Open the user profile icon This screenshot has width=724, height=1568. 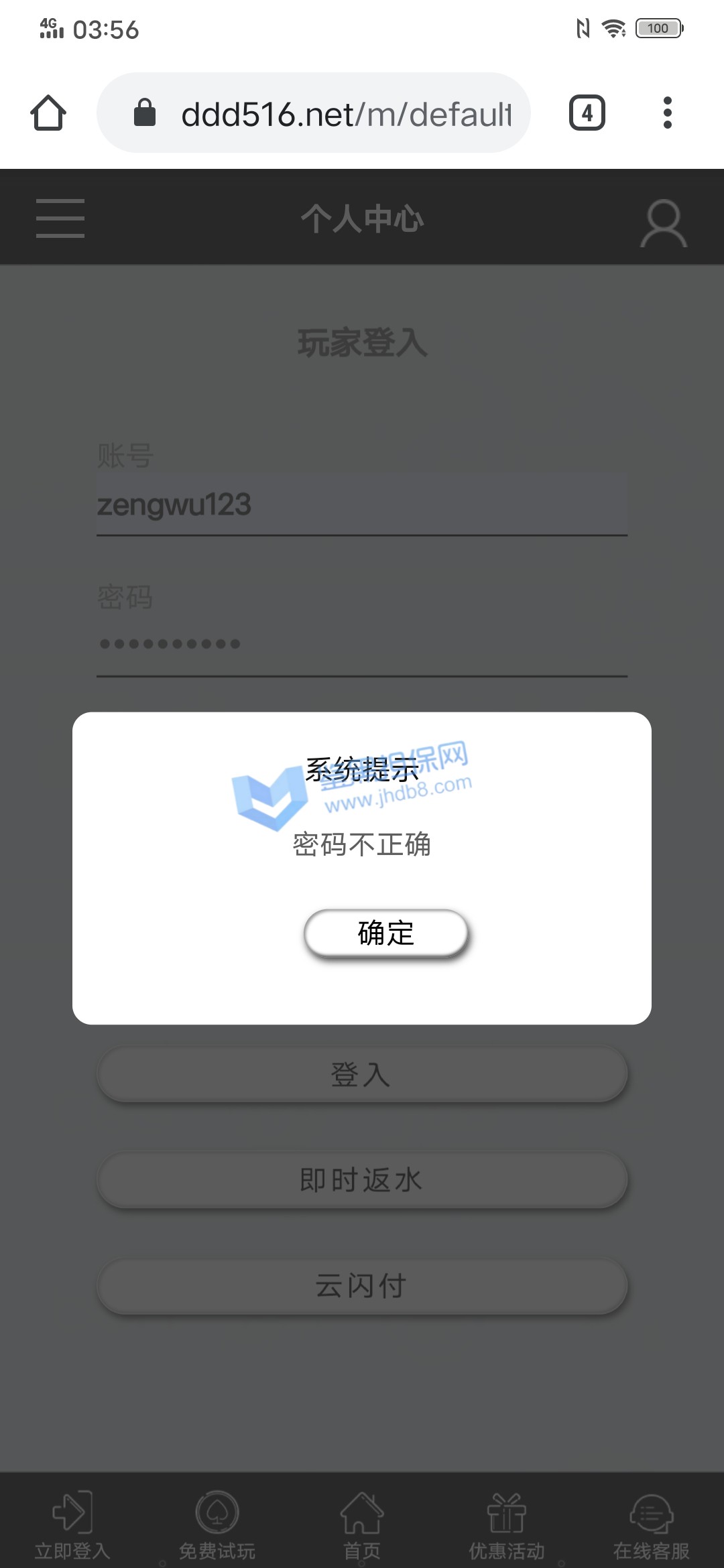click(663, 223)
